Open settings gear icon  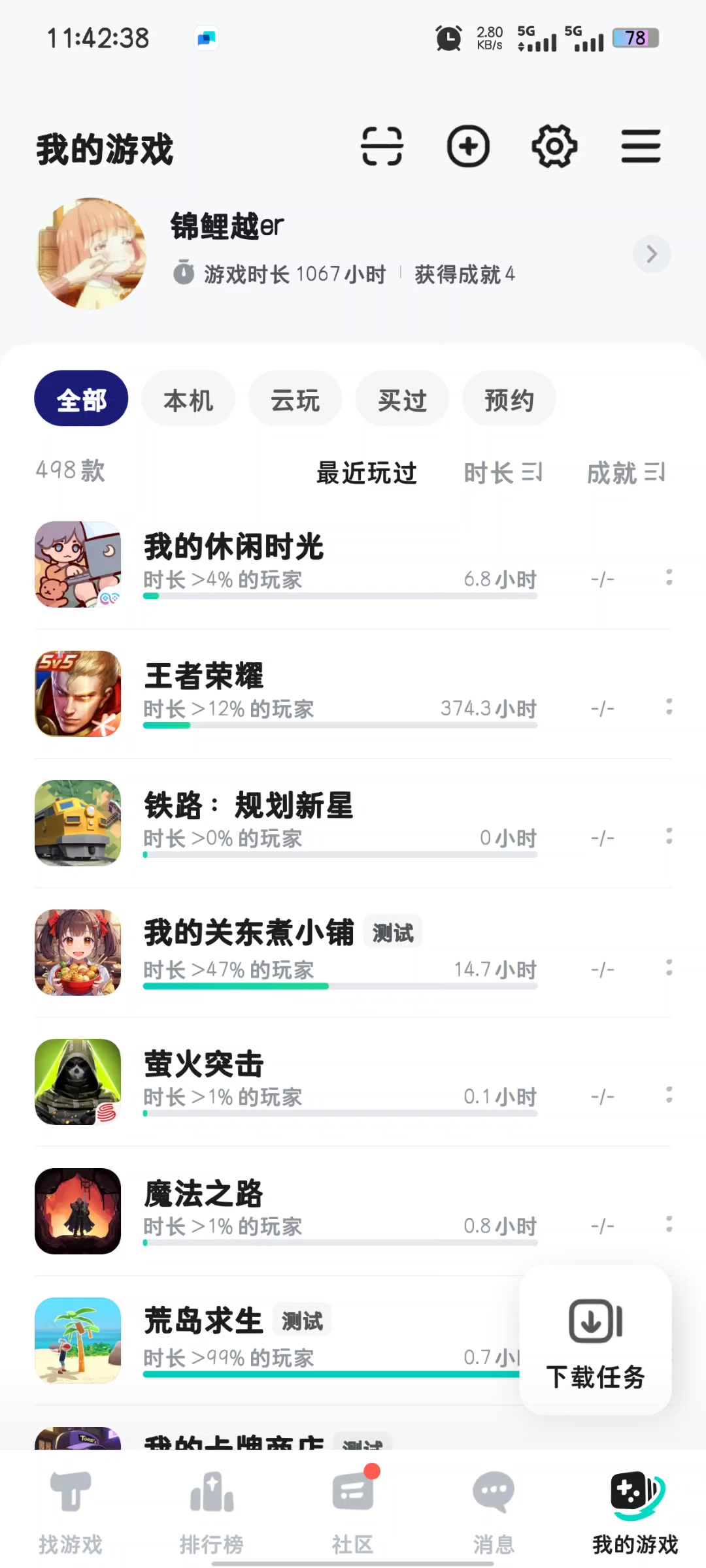pyautogui.click(x=554, y=146)
